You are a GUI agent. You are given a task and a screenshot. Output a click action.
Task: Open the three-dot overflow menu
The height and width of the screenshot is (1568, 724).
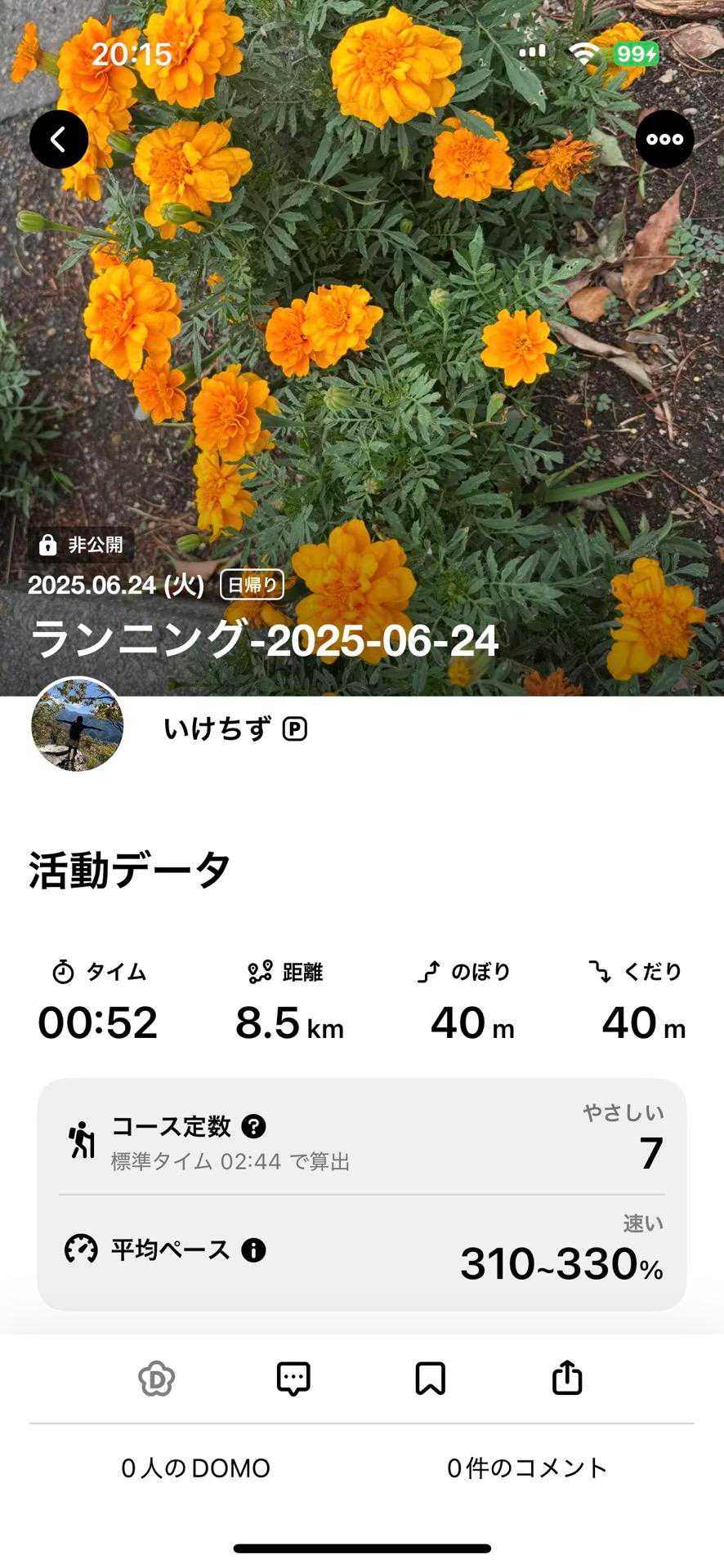(x=664, y=140)
